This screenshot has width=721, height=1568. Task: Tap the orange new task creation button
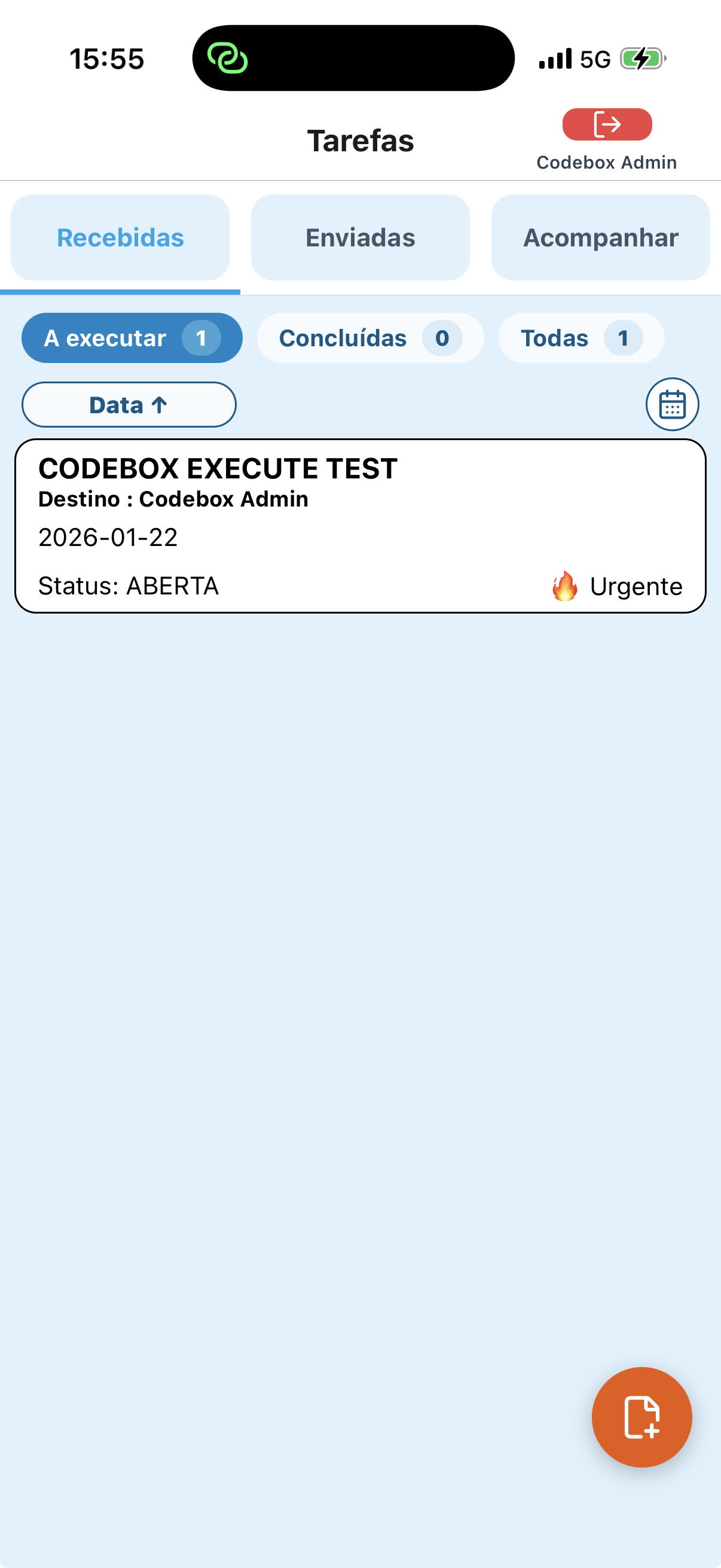click(641, 1418)
